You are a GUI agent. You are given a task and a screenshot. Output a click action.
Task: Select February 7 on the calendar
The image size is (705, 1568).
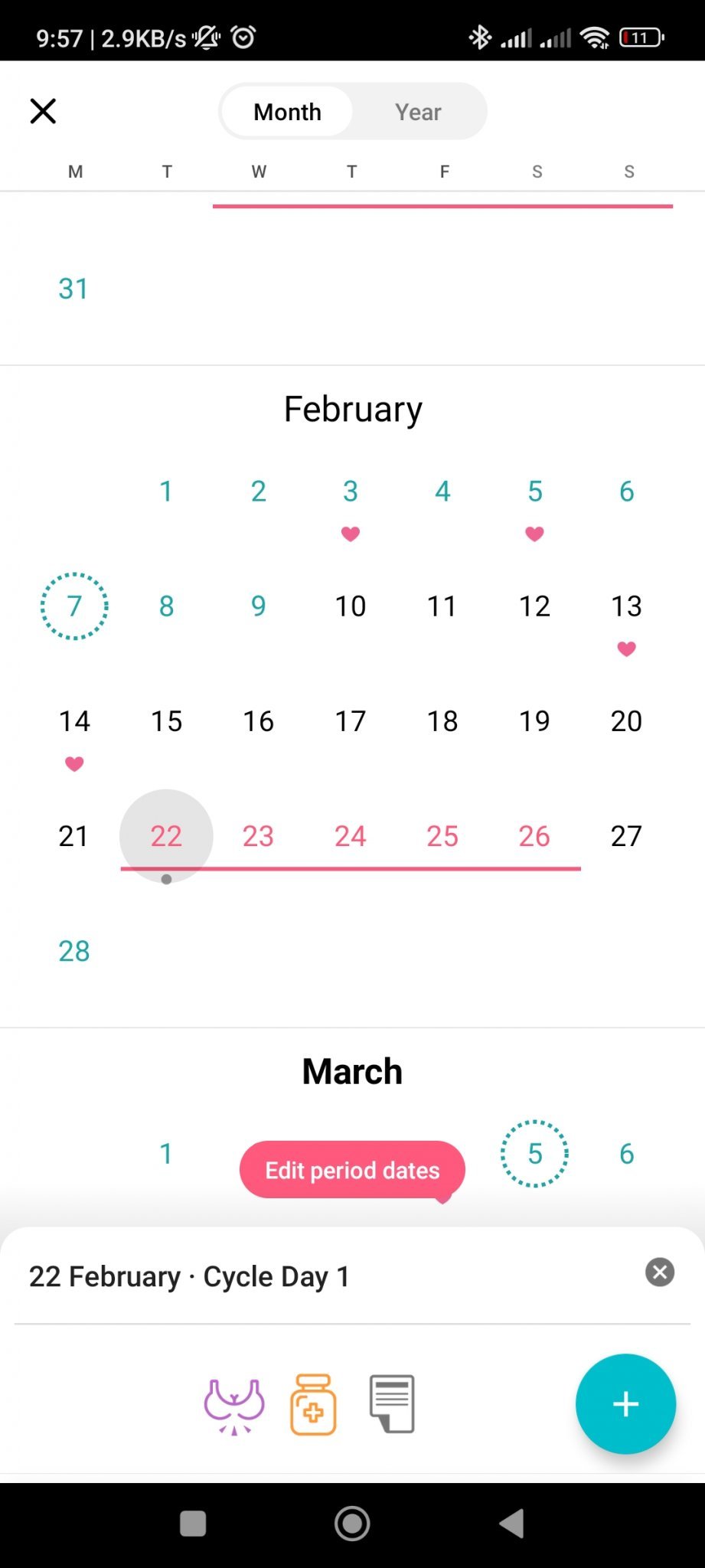pos(74,606)
